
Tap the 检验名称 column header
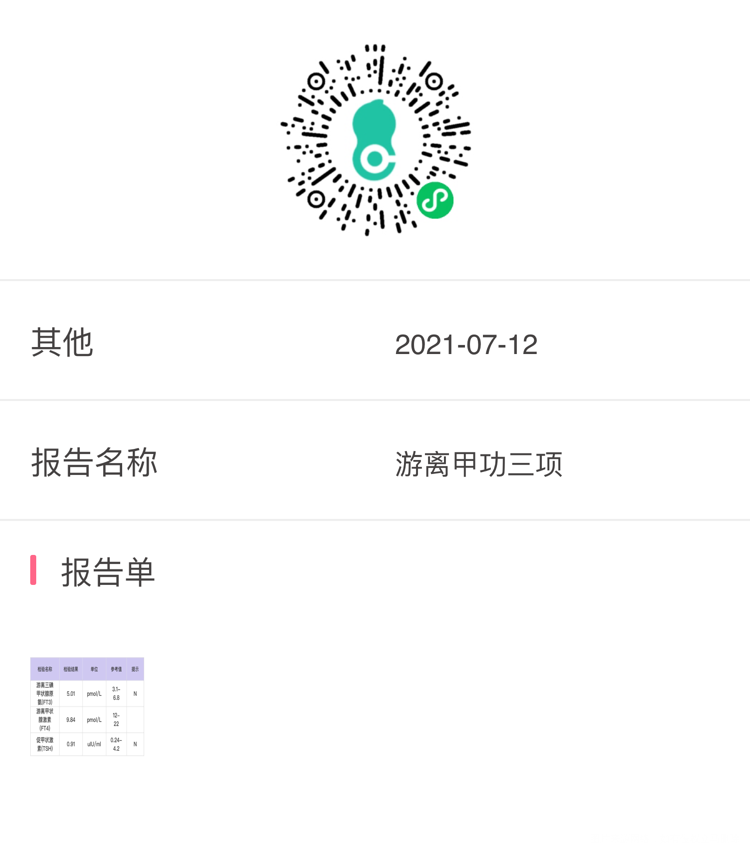[45, 668]
